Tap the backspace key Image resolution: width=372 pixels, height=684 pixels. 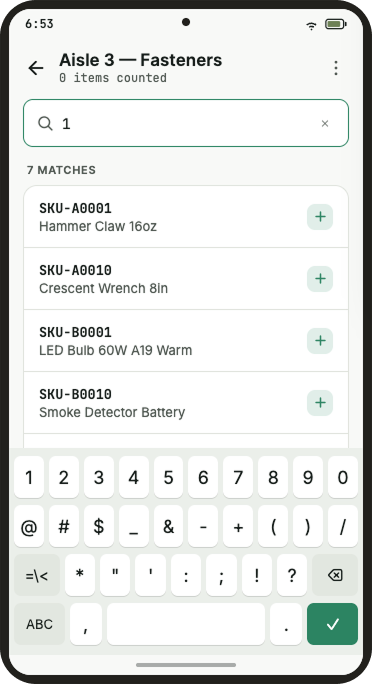(x=335, y=575)
